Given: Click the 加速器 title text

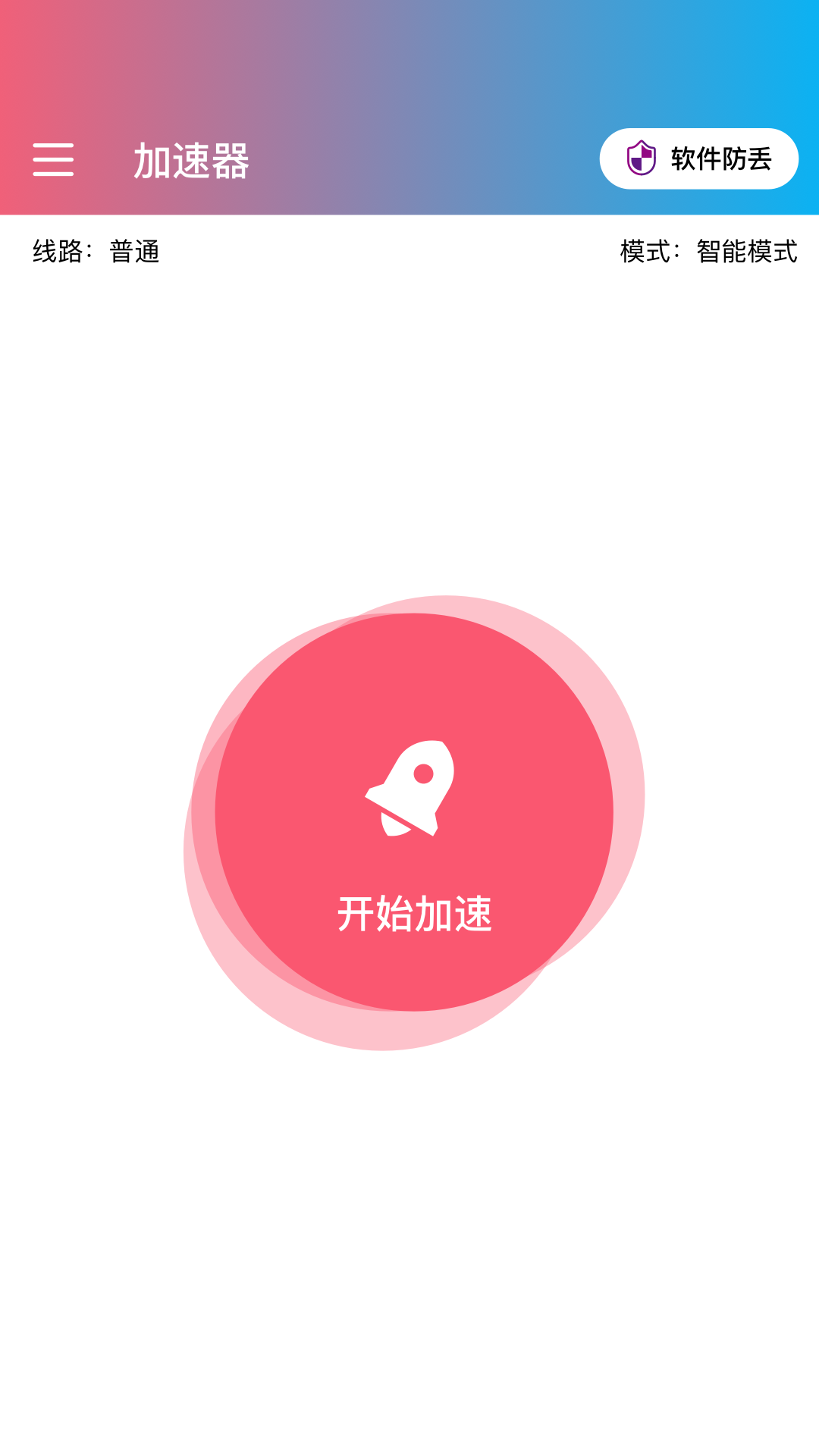Looking at the screenshot, I should pyautogui.click(x=192, y=159).
